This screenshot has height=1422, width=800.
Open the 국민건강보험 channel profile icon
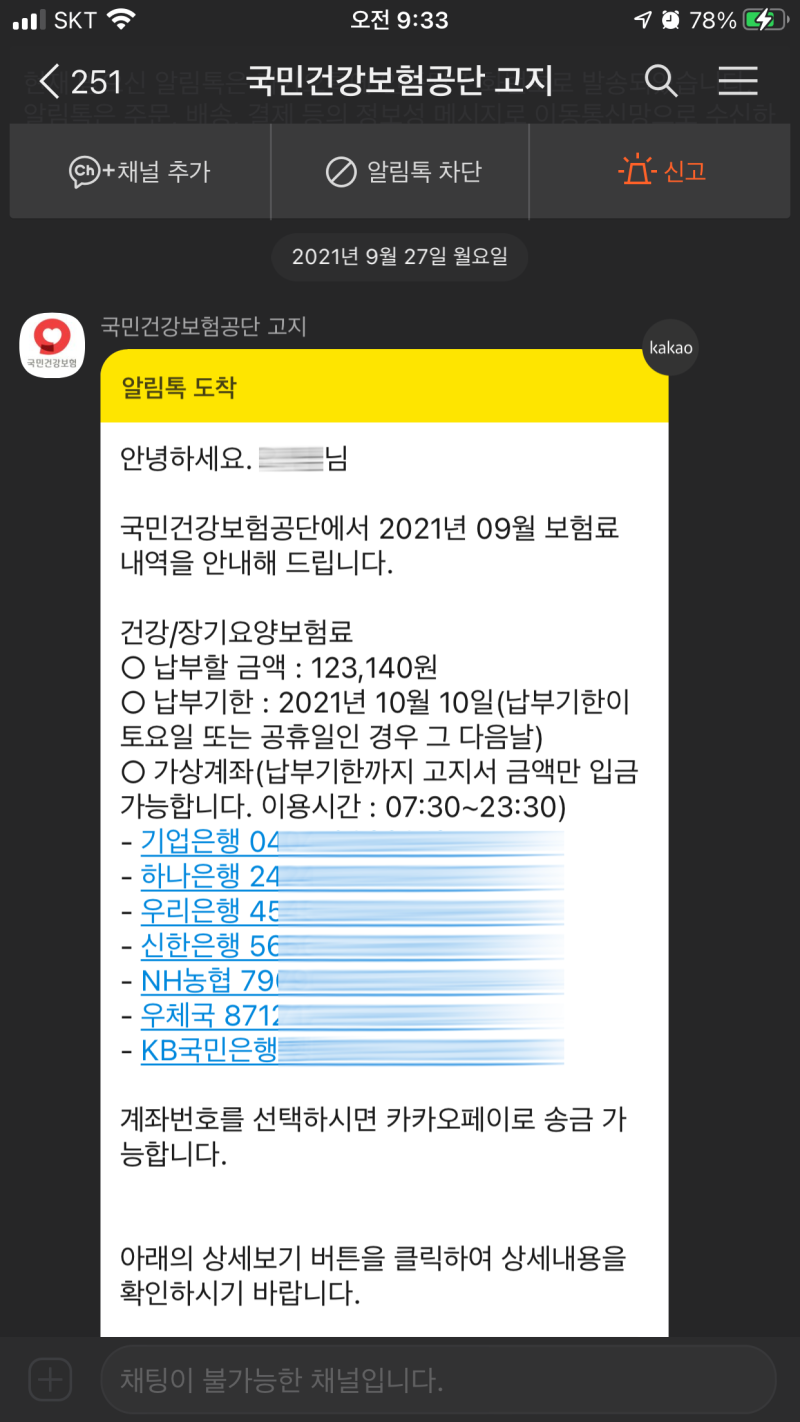click(51, 344)
